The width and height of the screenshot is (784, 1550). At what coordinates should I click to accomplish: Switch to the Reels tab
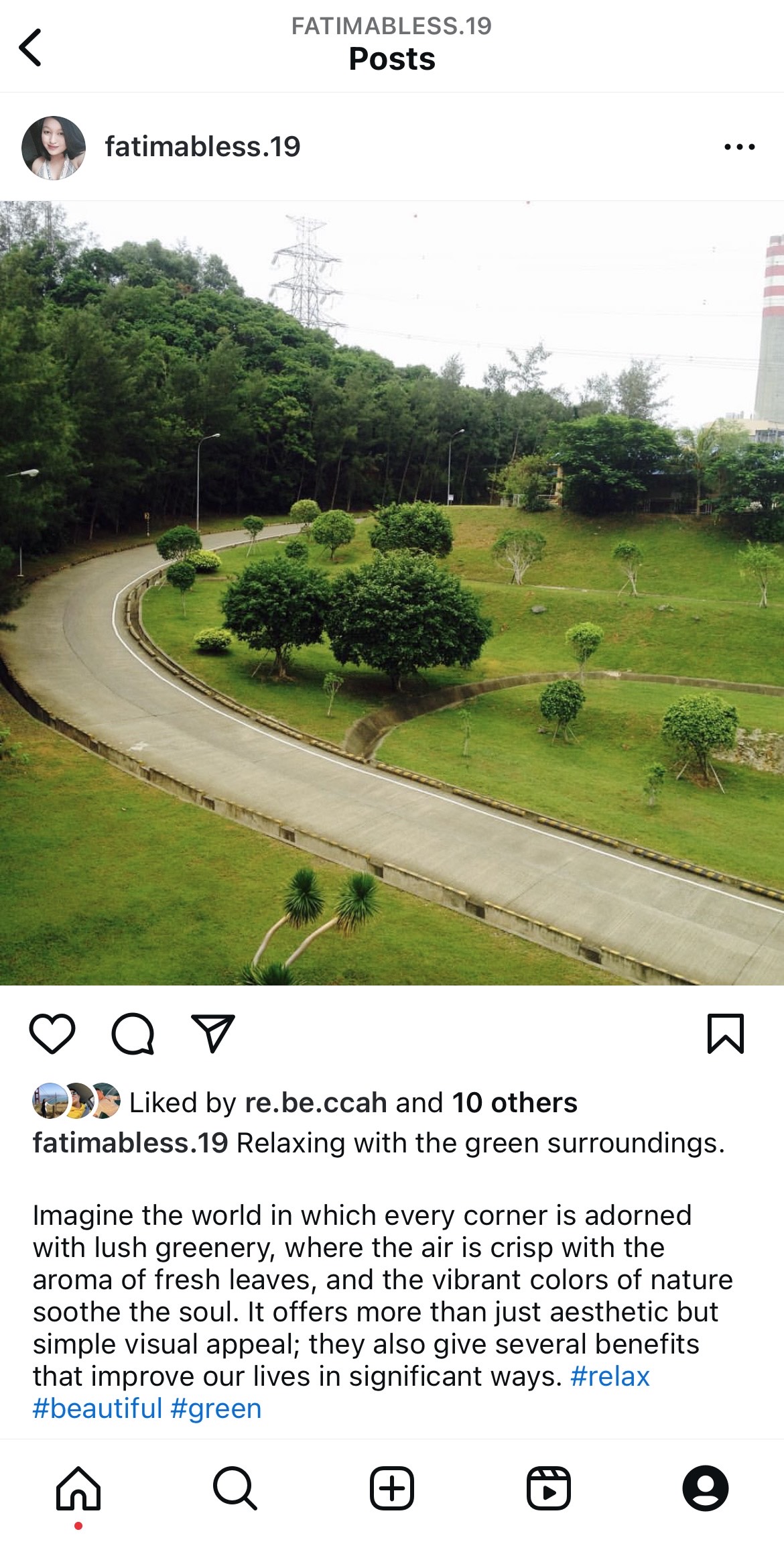coord(549,1488)
